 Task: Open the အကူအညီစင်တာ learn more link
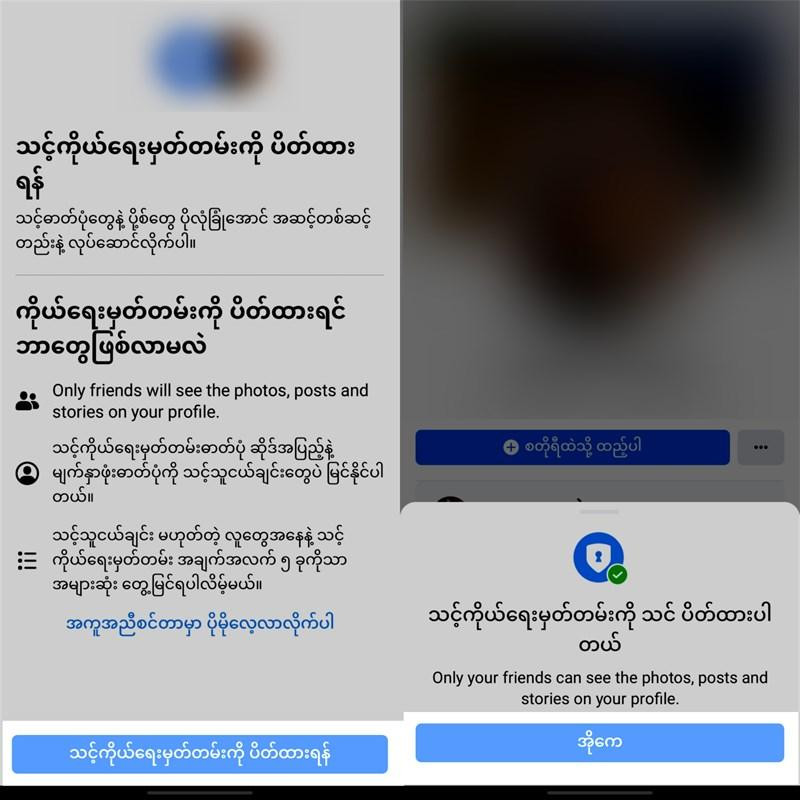[199, 622]
